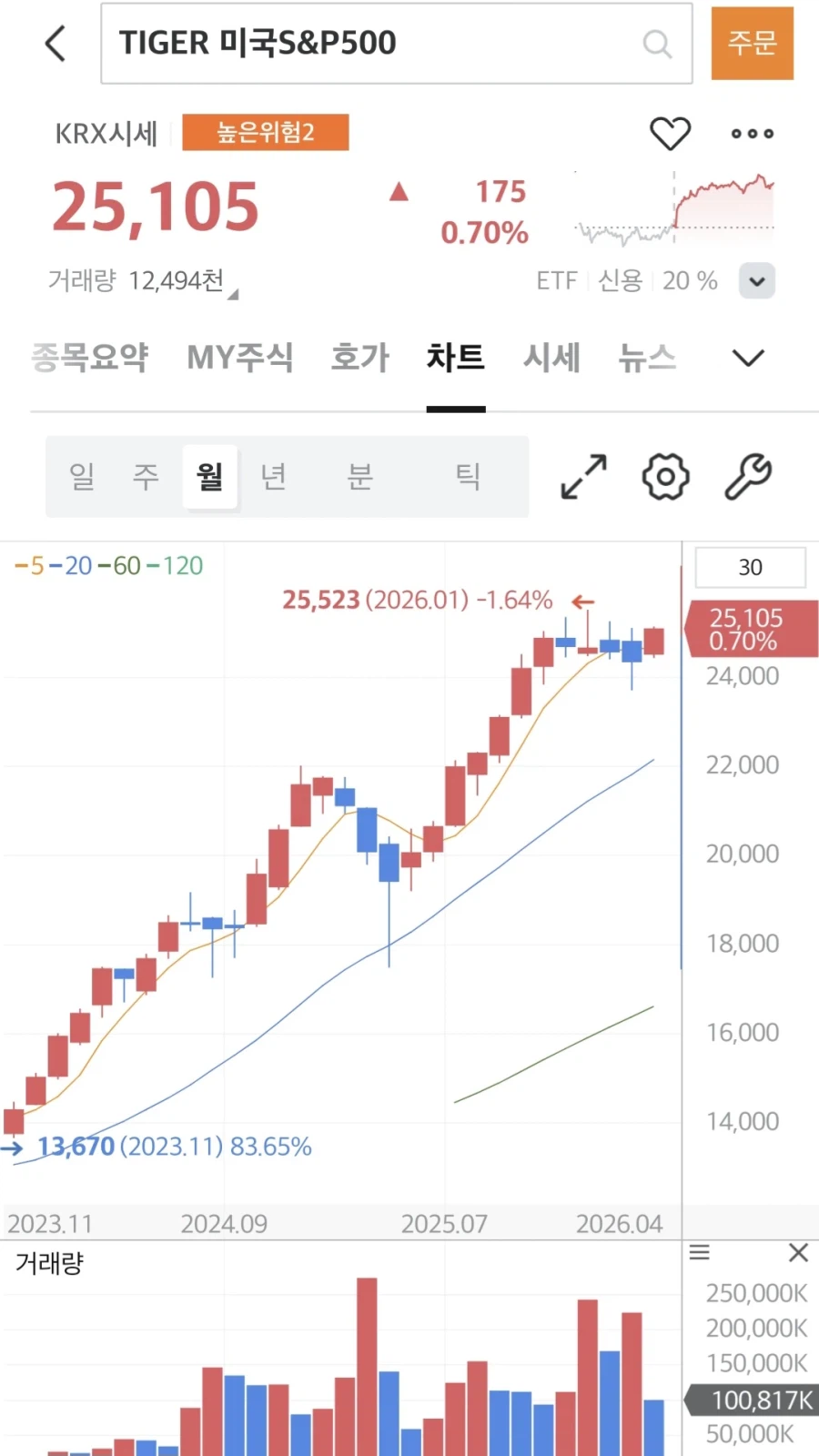Image resolution: width=819 pixels, height=1456 pixels.
Task: Switch chart period to 일 daily
Action: point(81,477)
